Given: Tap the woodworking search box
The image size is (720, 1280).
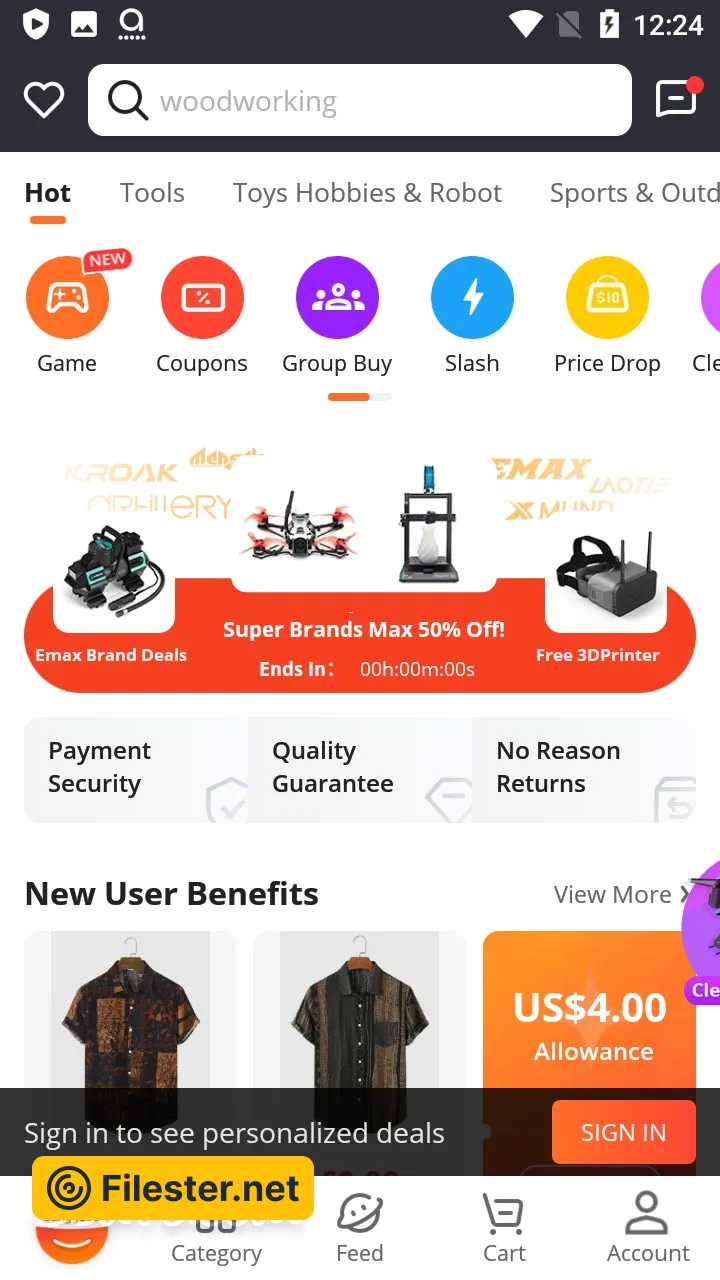Looking at the screenshot, I should (360, 100).
